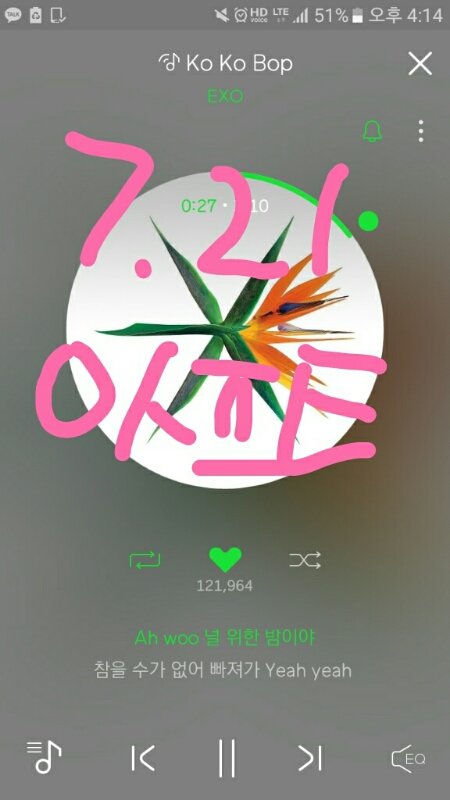Open the EQ sound settings
This screenshot has height=800, width=450.
(409, 759)
